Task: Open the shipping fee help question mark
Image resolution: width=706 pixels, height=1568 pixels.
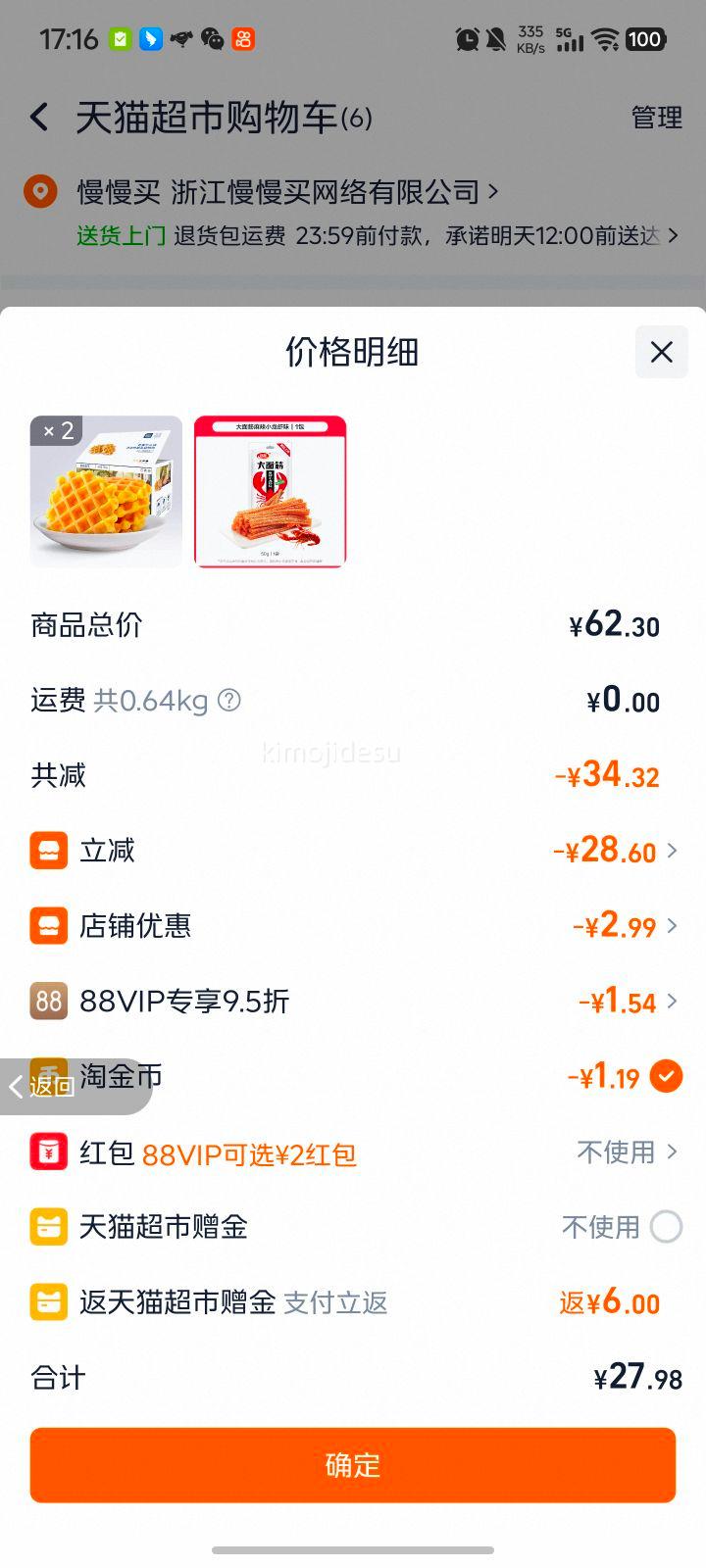Action: point(228,700)
